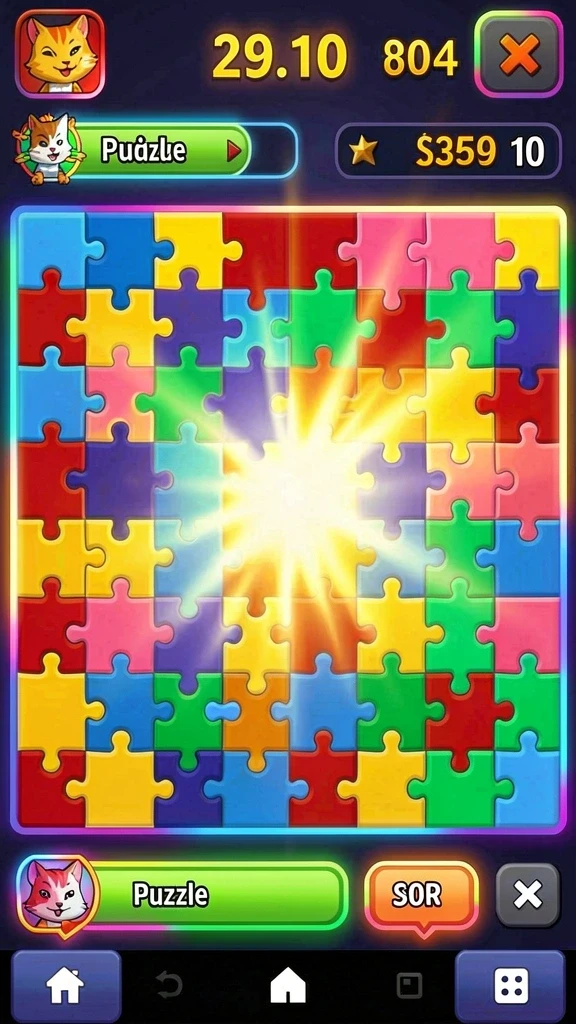Open the orange cat profile avatar
576x1024 pixels.
[x=59, y=54]
